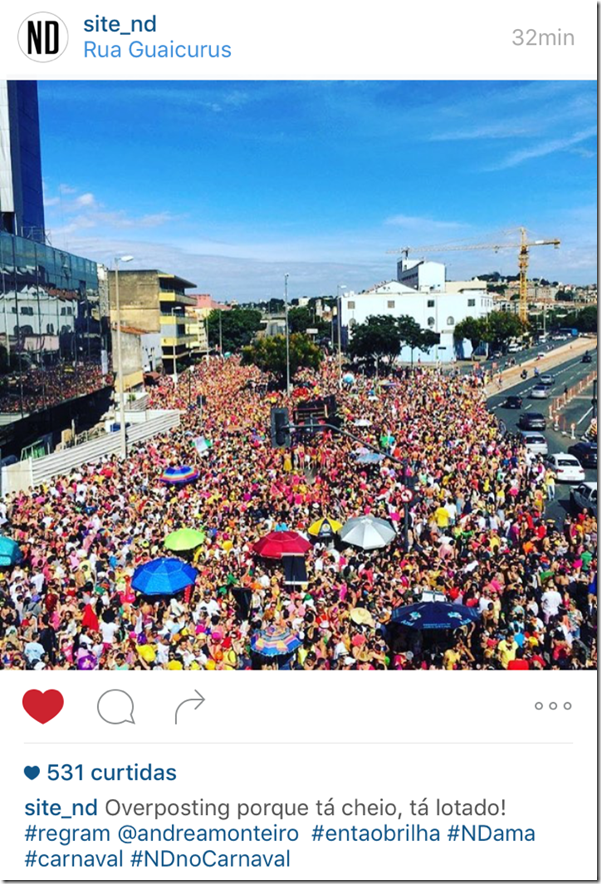Open the site_nd username in the header
Image resolution: width=601 pixels, height=884 pixels.
point(119,24)
